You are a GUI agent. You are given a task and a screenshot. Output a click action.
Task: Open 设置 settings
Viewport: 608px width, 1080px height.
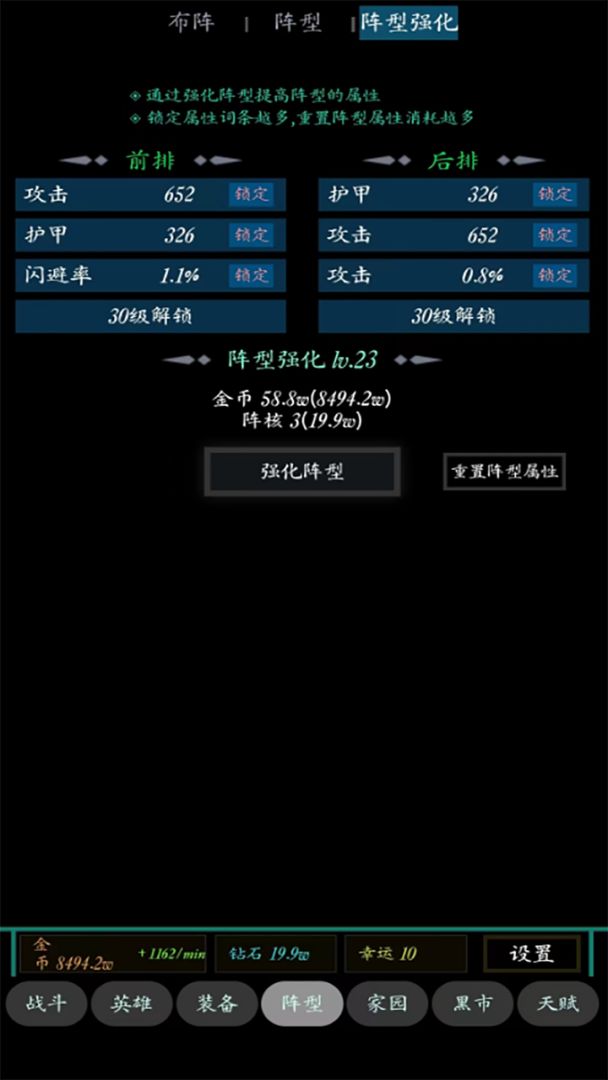click(x=531, y=954)
